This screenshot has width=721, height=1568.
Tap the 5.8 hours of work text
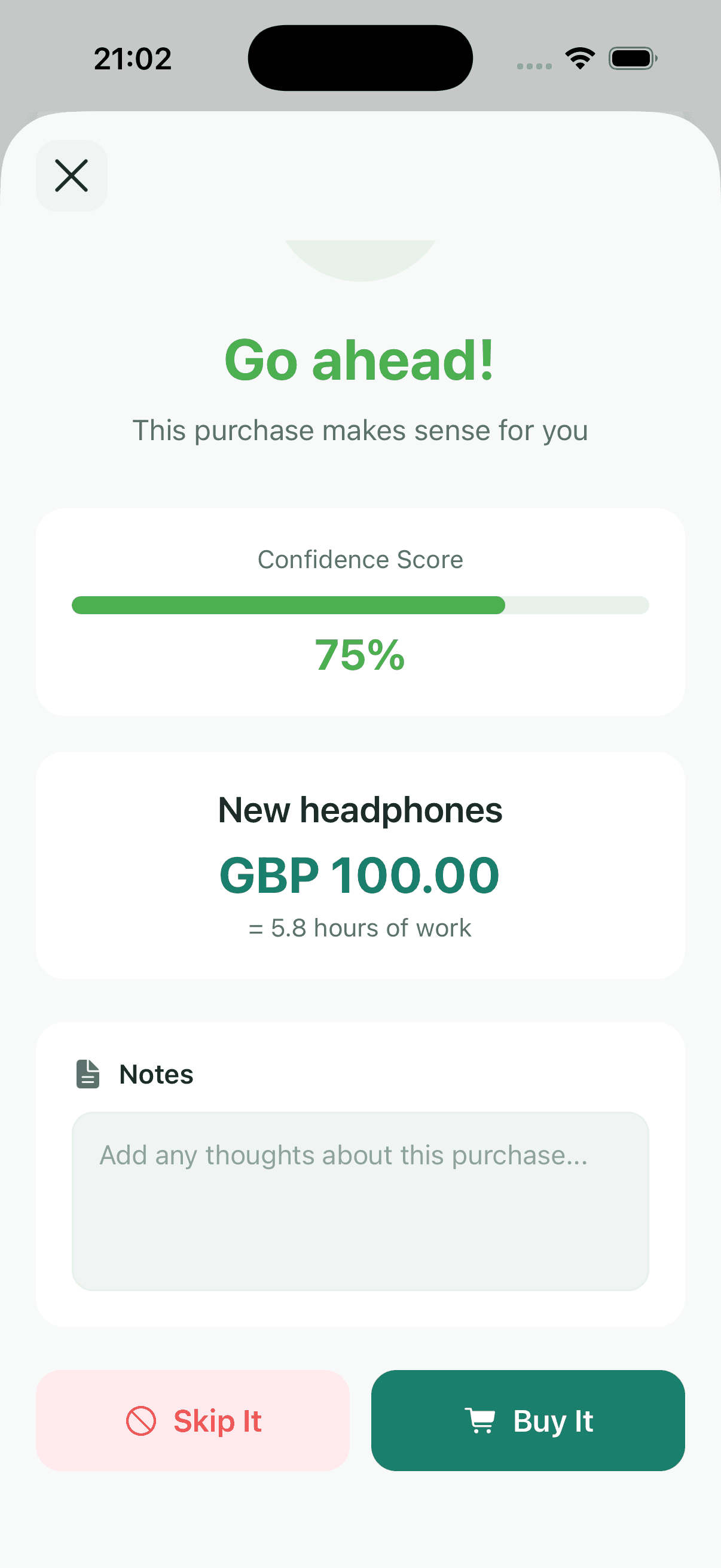pos(360,928)
